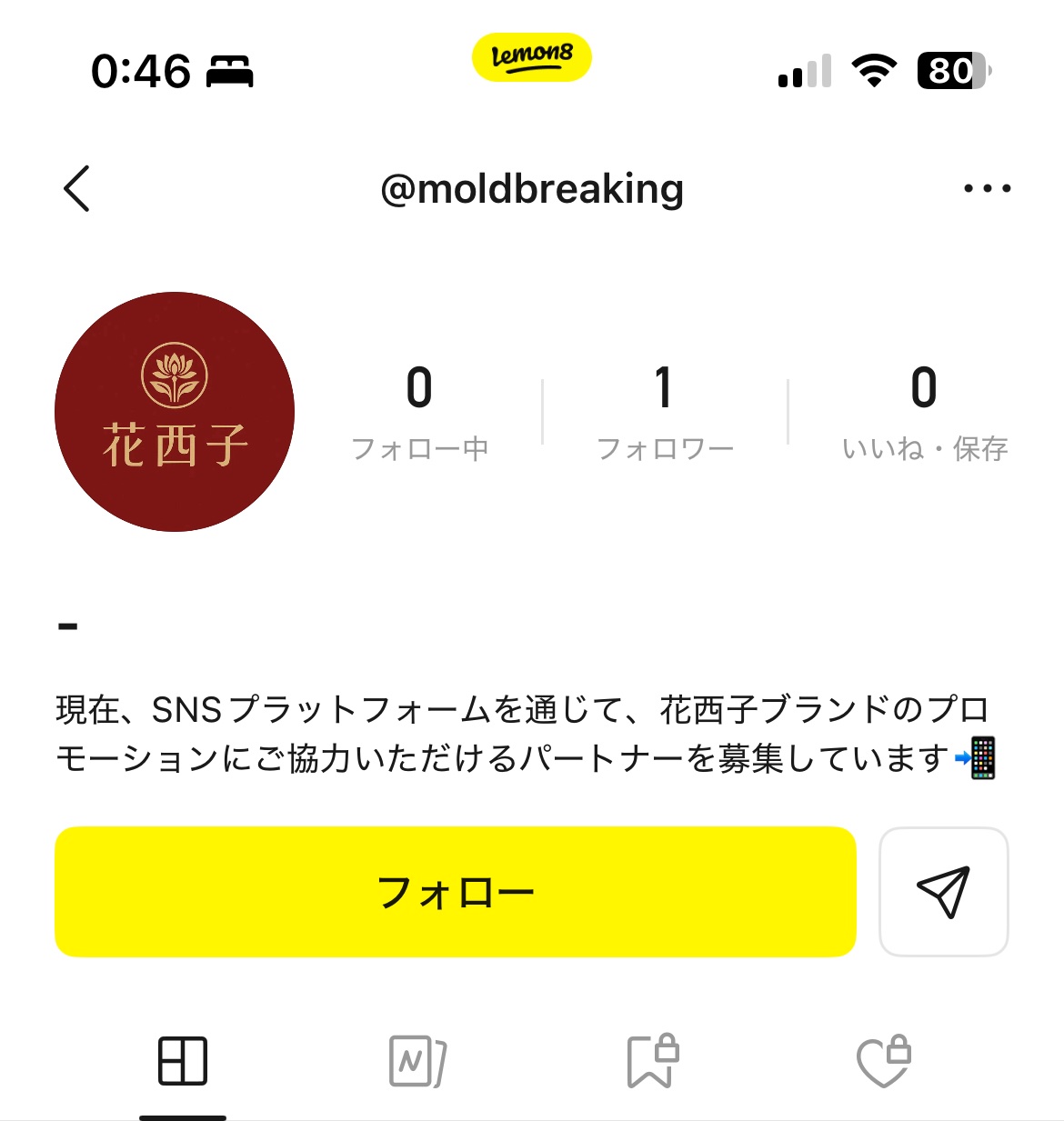Toggle follow state via フォロー button
The height and width of the screenshot is (1121, 1064).
(x=456, y=892)
